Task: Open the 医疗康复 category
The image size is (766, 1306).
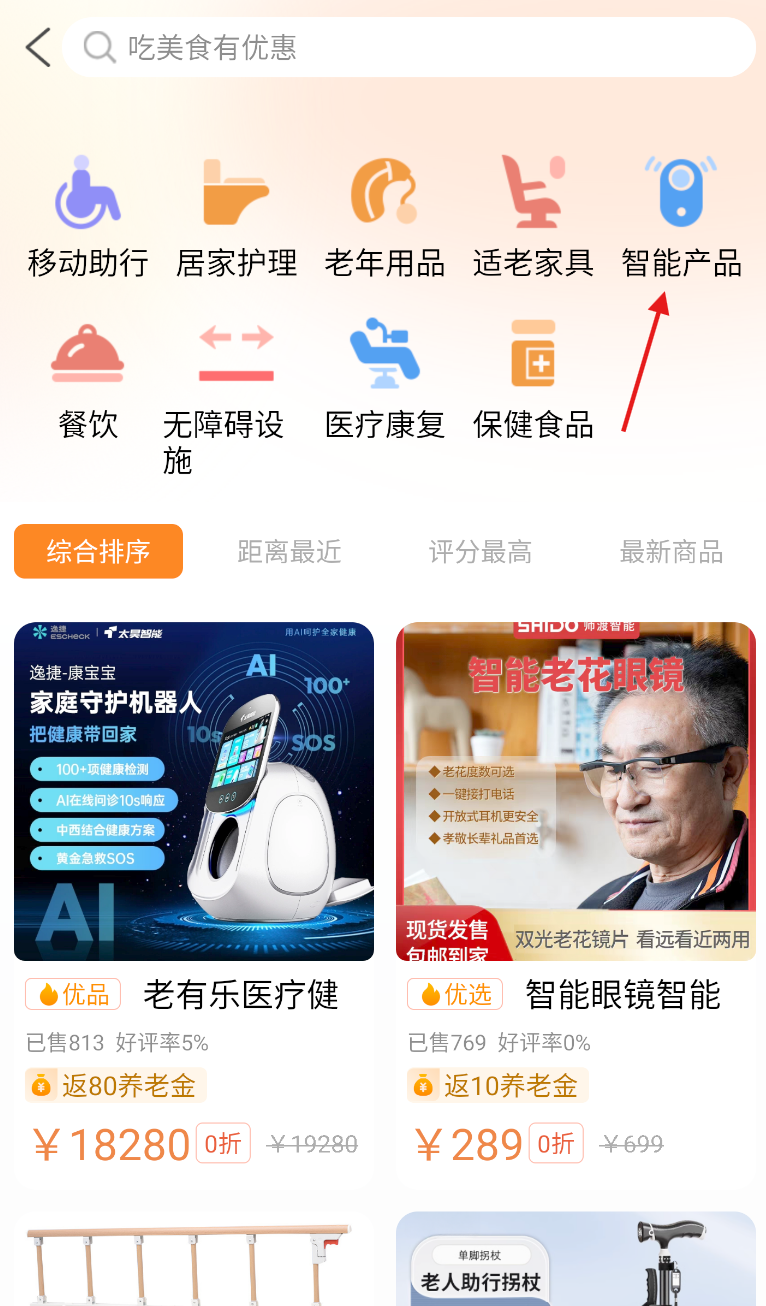Action: (384, 380)
